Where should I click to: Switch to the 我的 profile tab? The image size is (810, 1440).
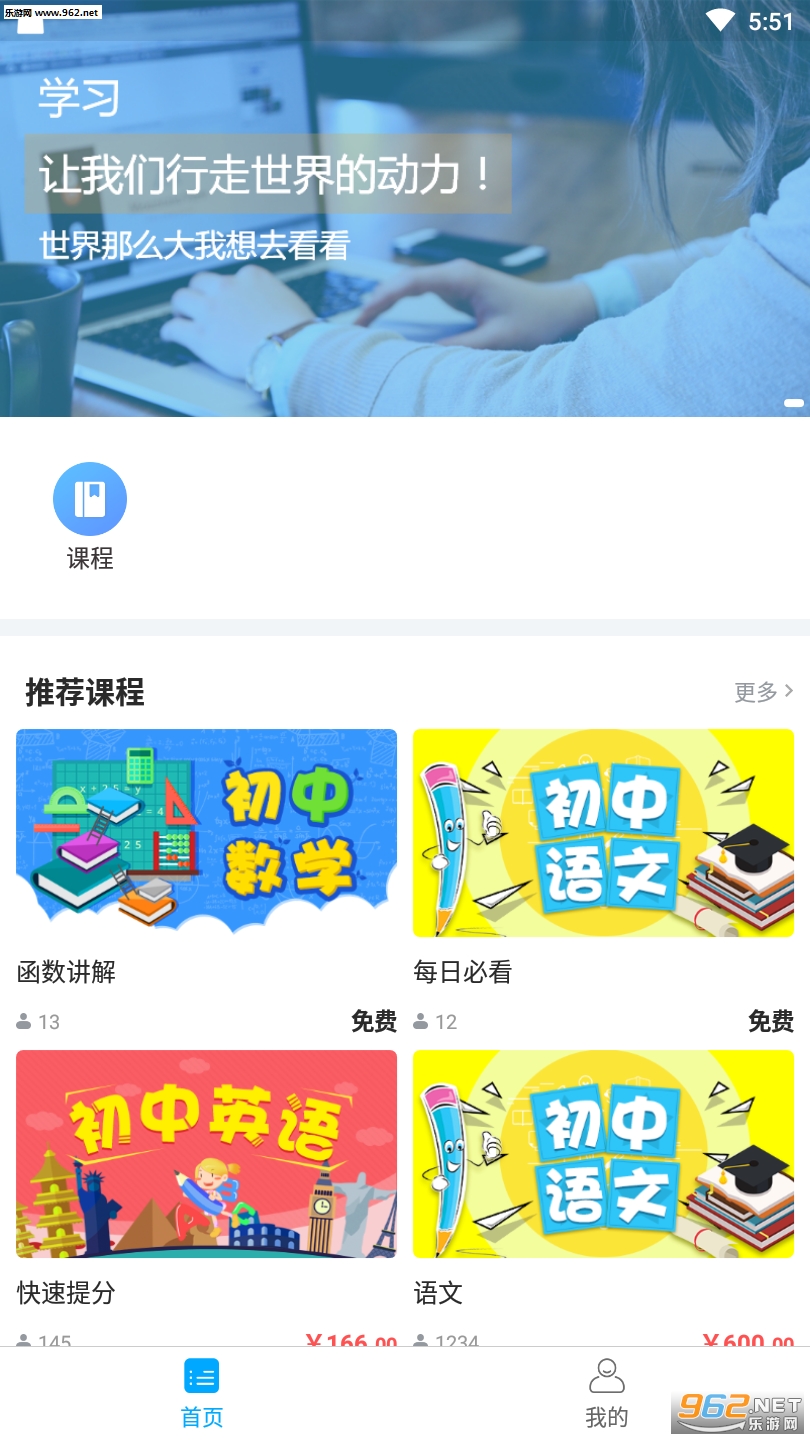pyautogui.click(x=606, y=1393)
